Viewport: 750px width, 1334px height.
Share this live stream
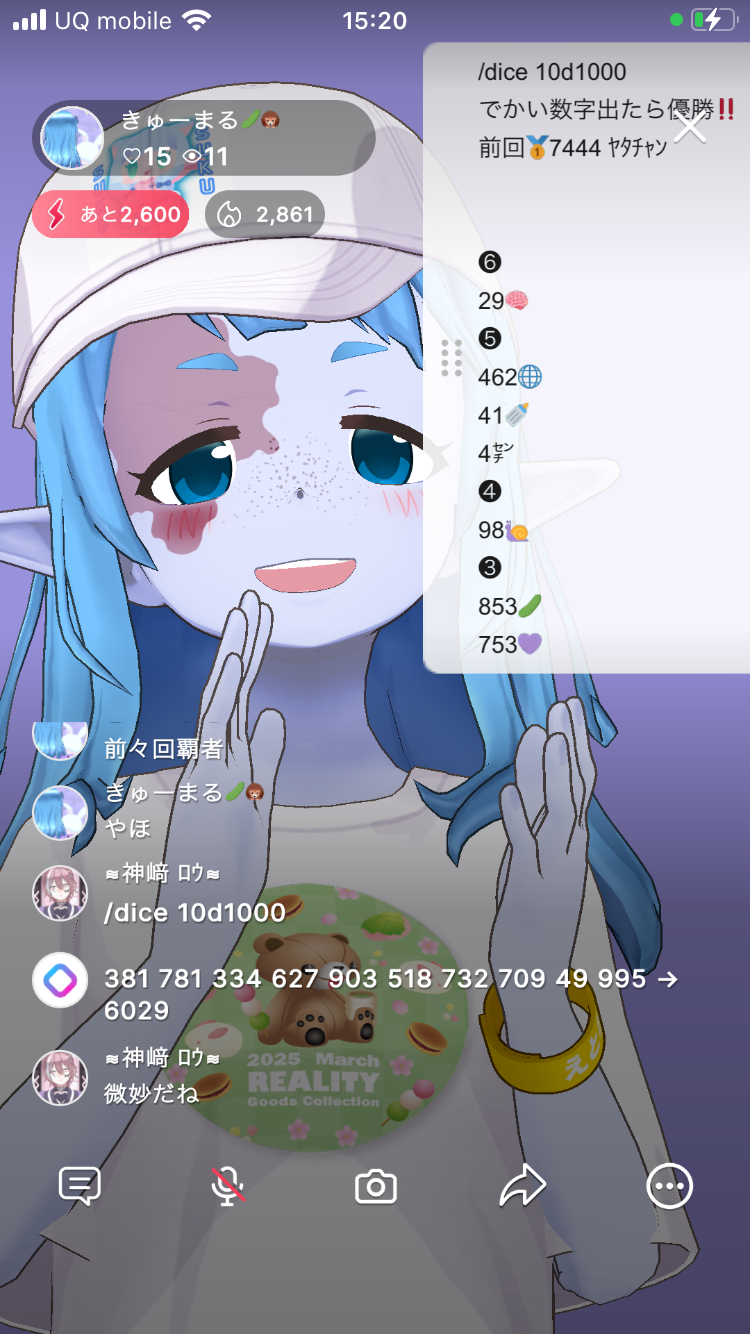(x=522, y=1187)
